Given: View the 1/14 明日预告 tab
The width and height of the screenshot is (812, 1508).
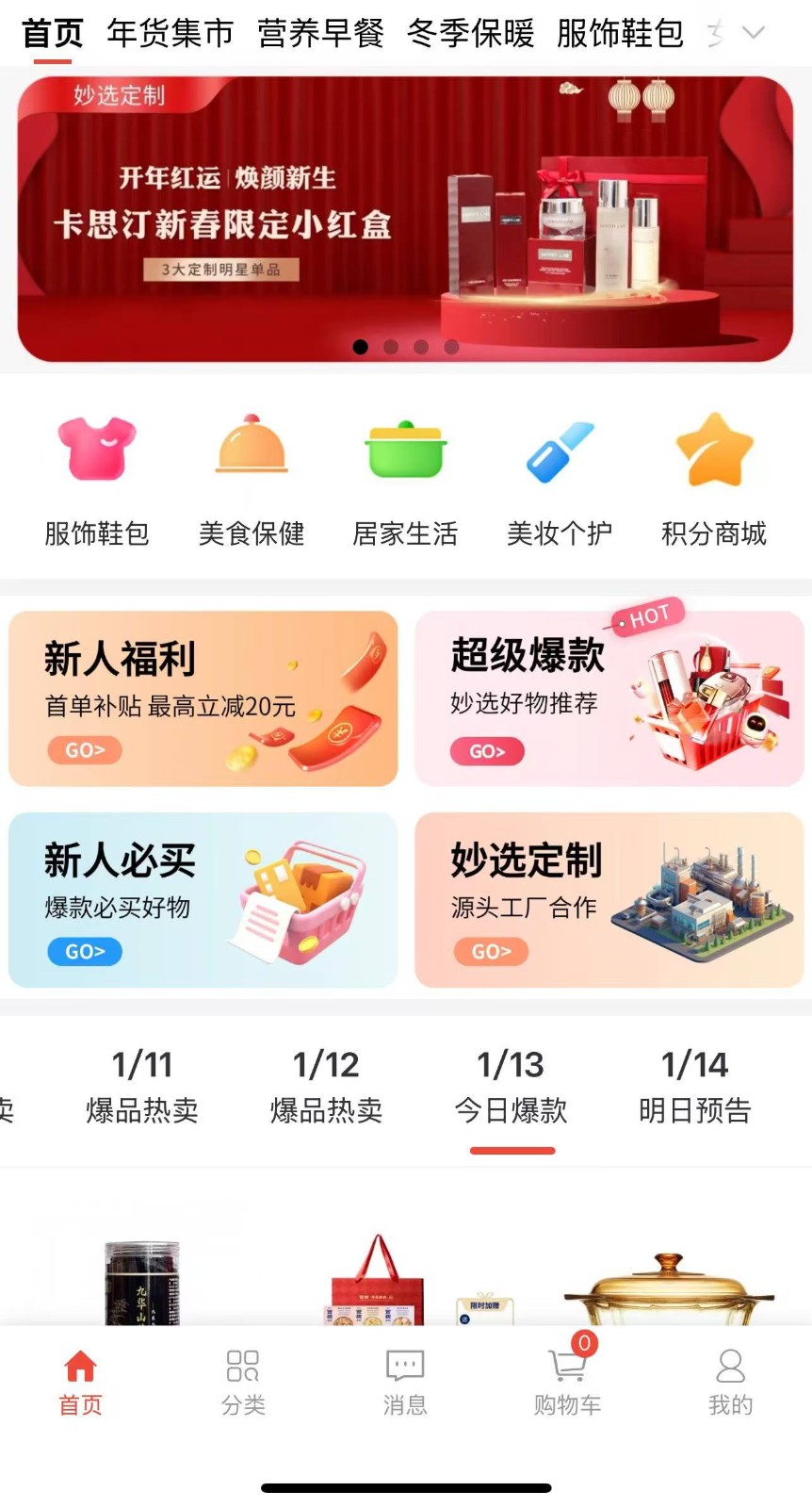Looking at the screenshot, I should click(695, 1088).
